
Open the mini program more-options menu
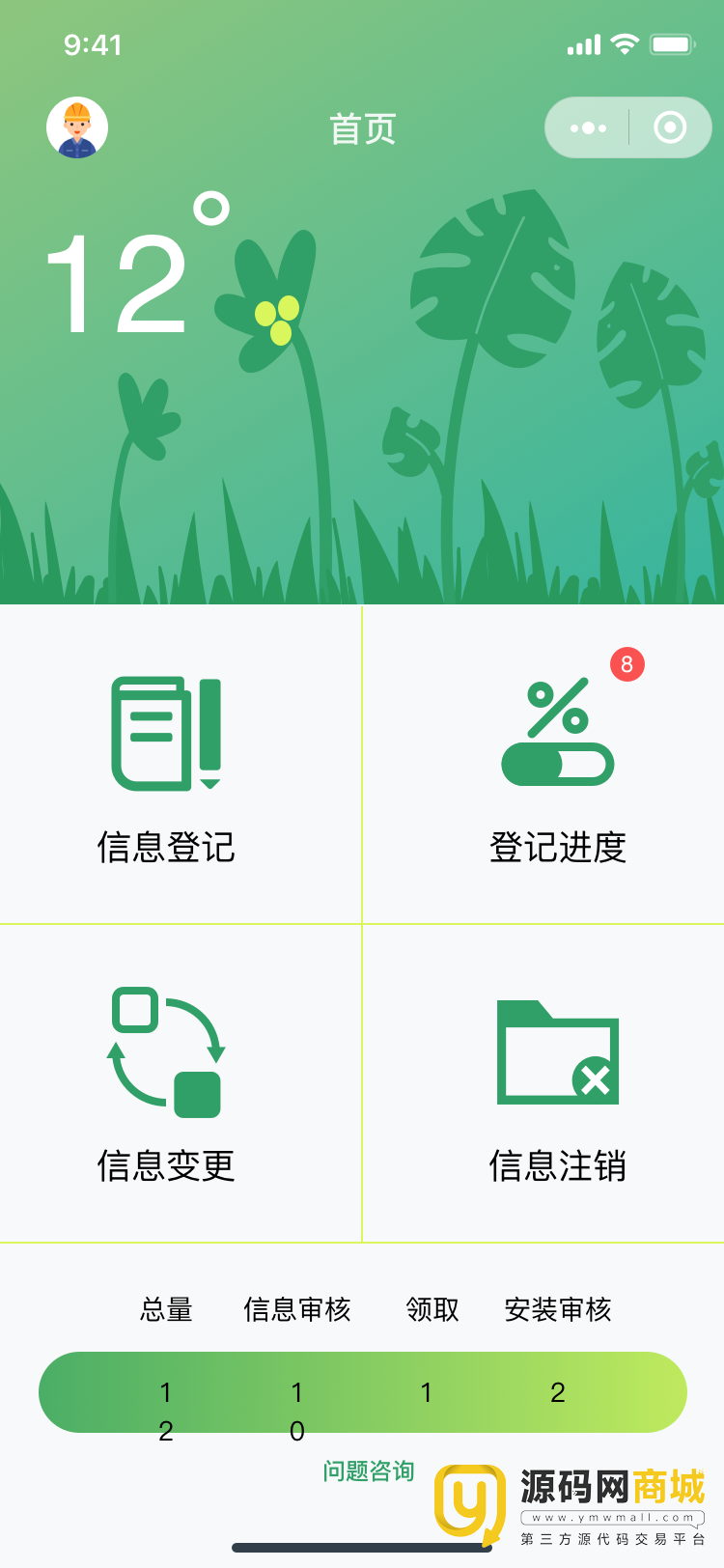(x=588, y=127)
